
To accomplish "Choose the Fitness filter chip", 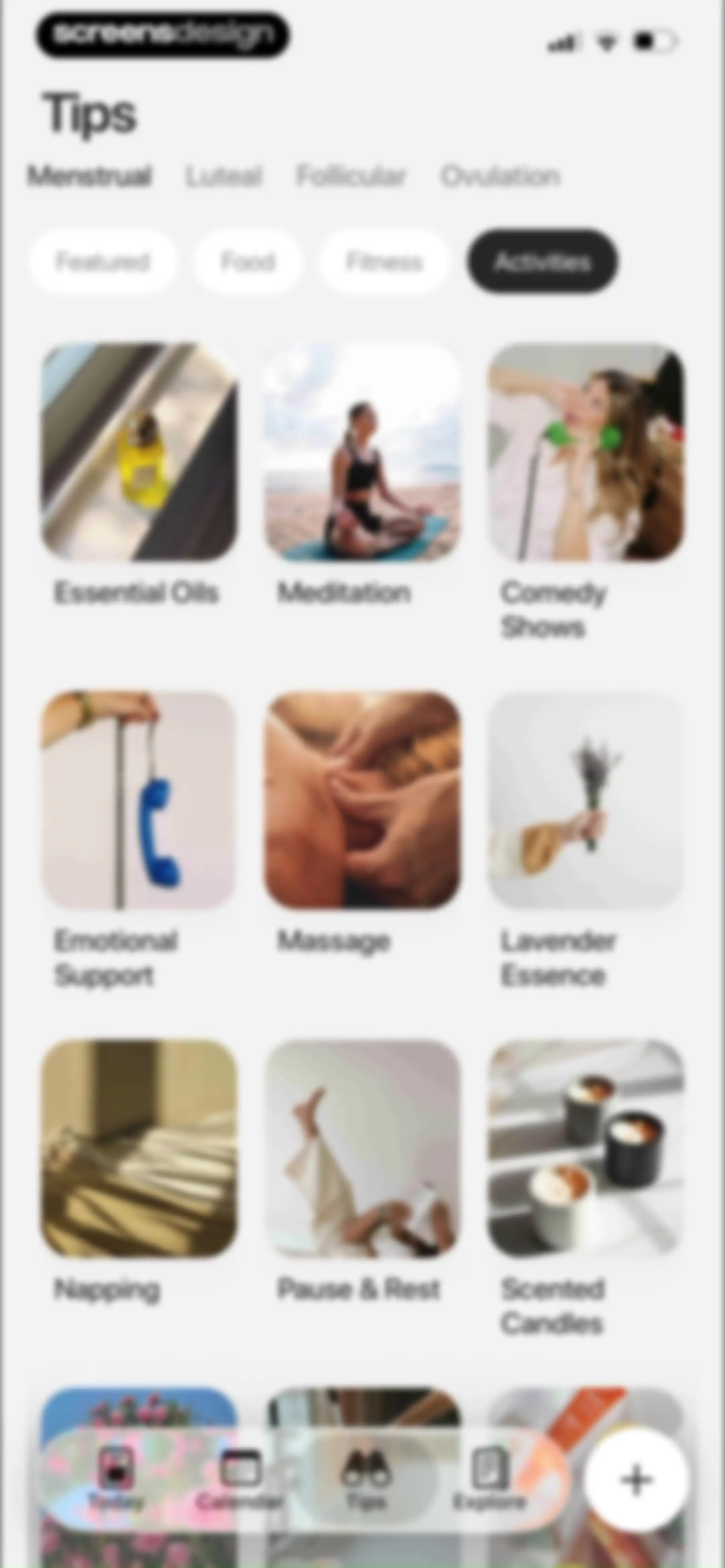I will 384,262.
